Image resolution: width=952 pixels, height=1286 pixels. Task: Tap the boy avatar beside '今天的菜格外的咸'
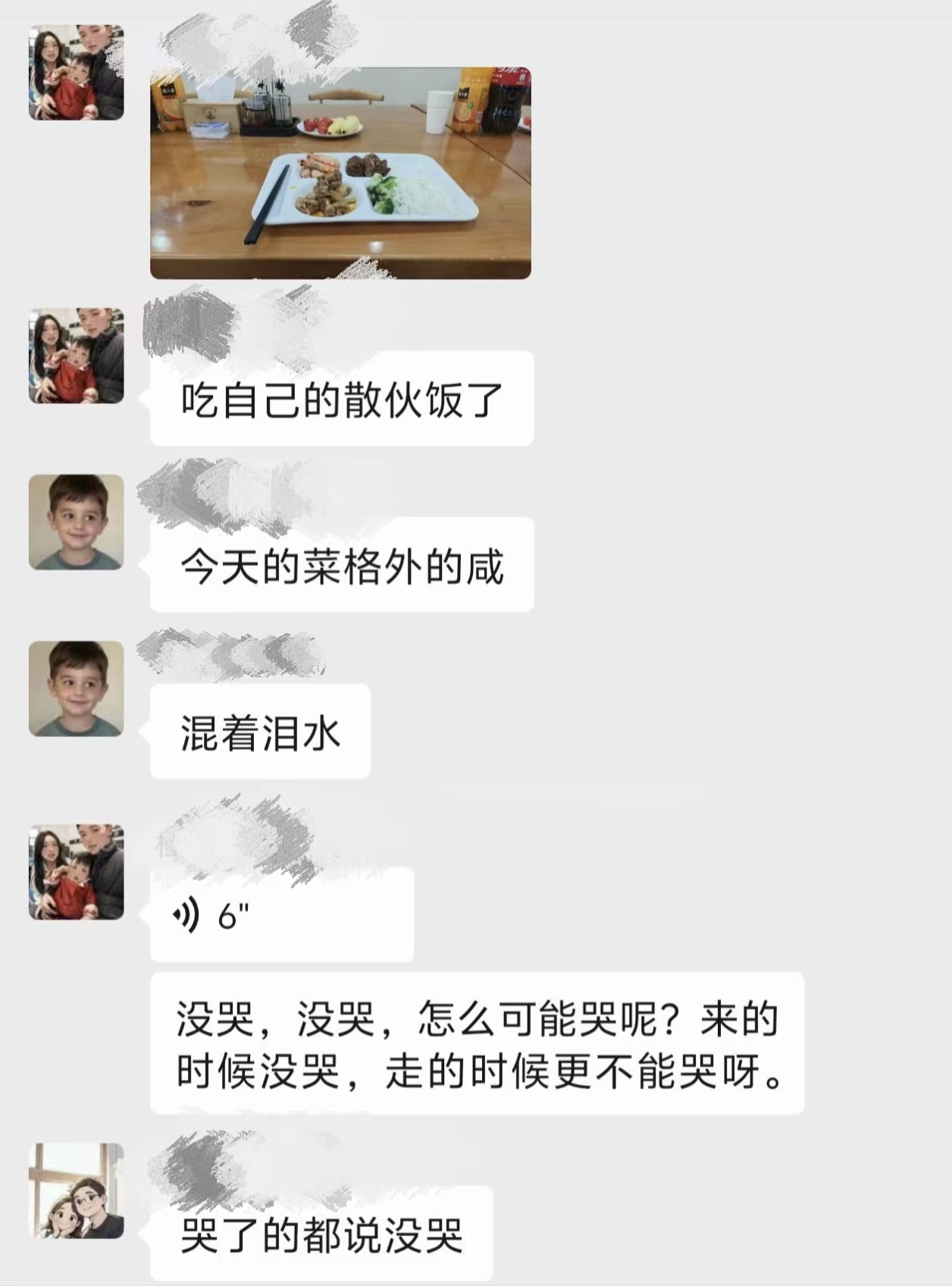(x=77, y=522)
